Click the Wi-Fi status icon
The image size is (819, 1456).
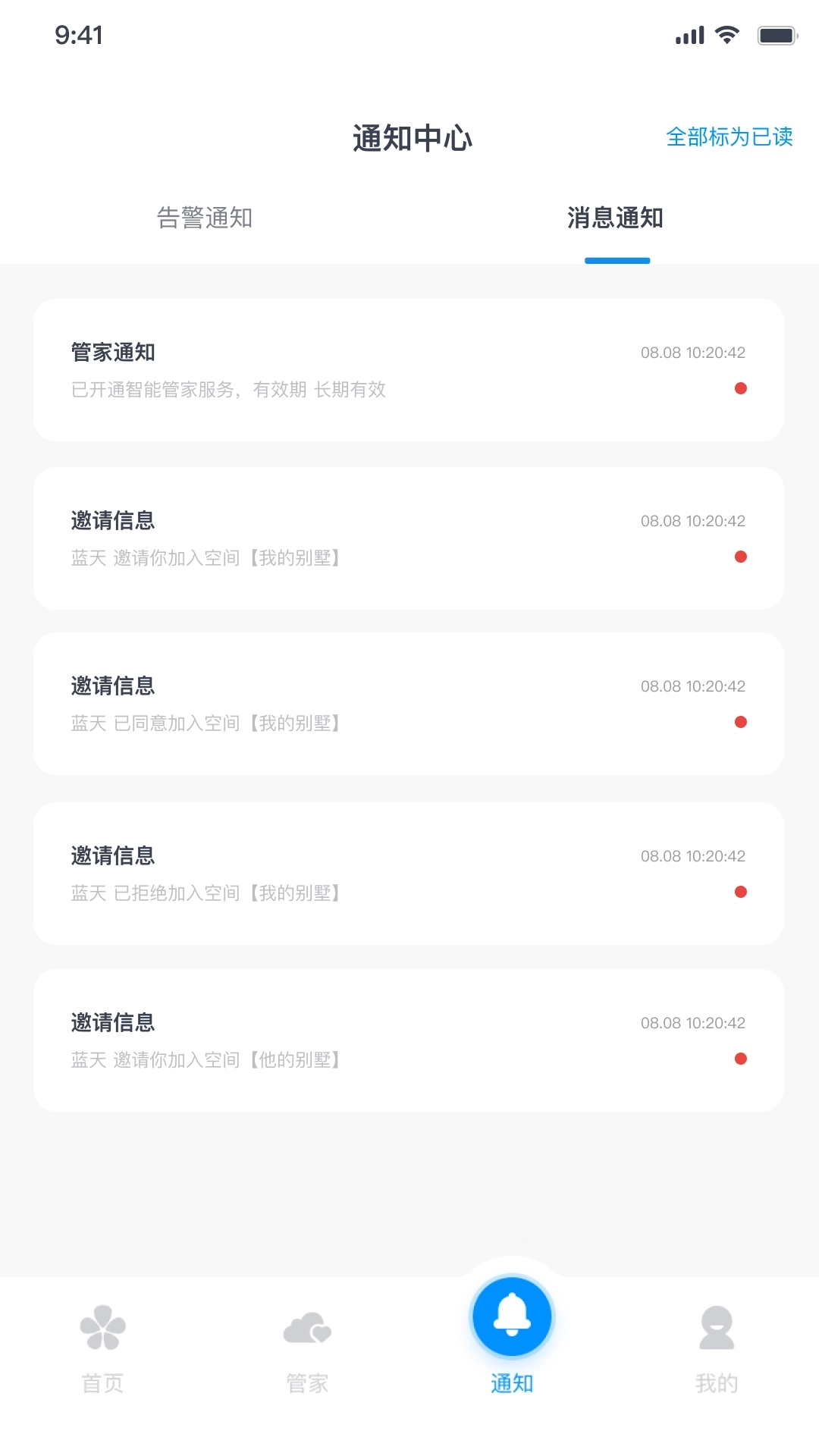[726, 34]
